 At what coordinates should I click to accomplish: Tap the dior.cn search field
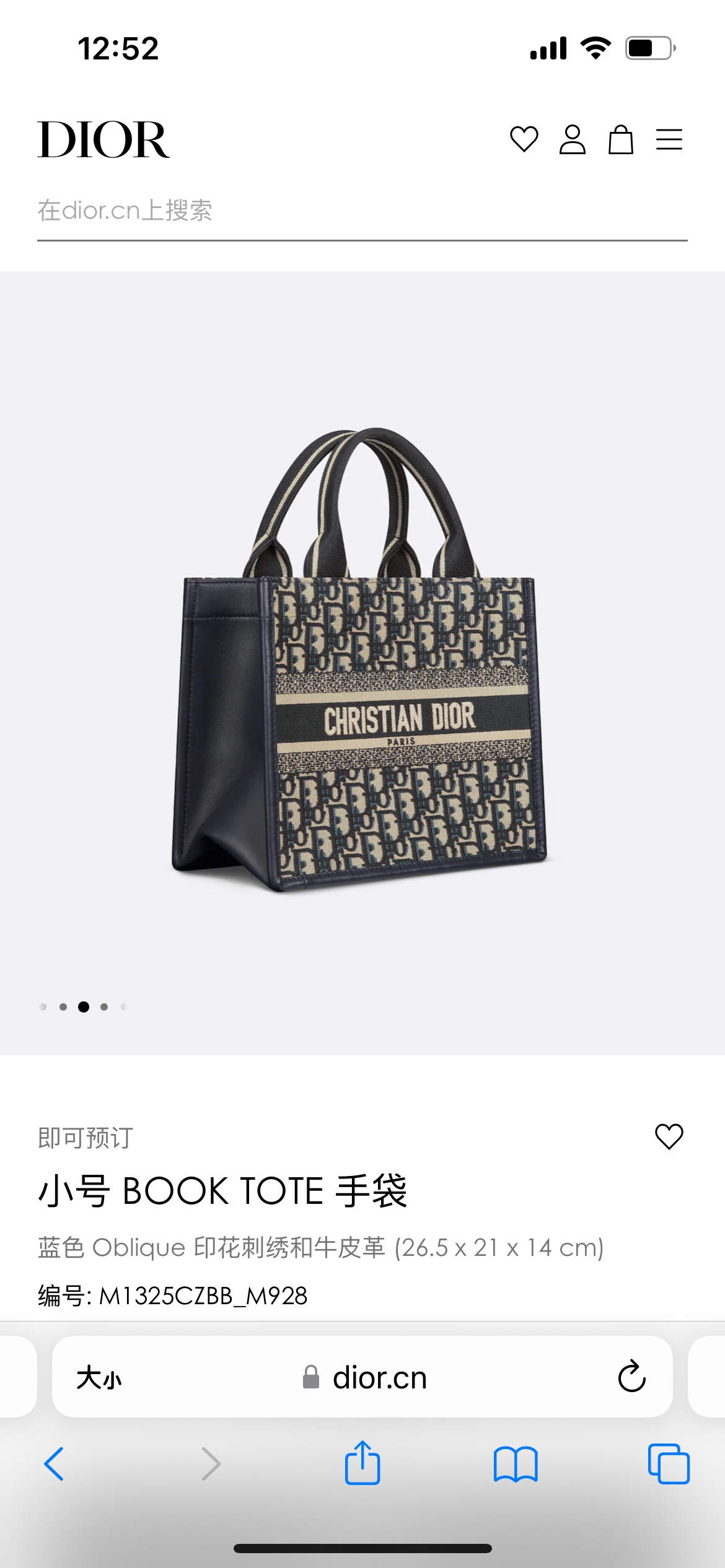[362, 211]
